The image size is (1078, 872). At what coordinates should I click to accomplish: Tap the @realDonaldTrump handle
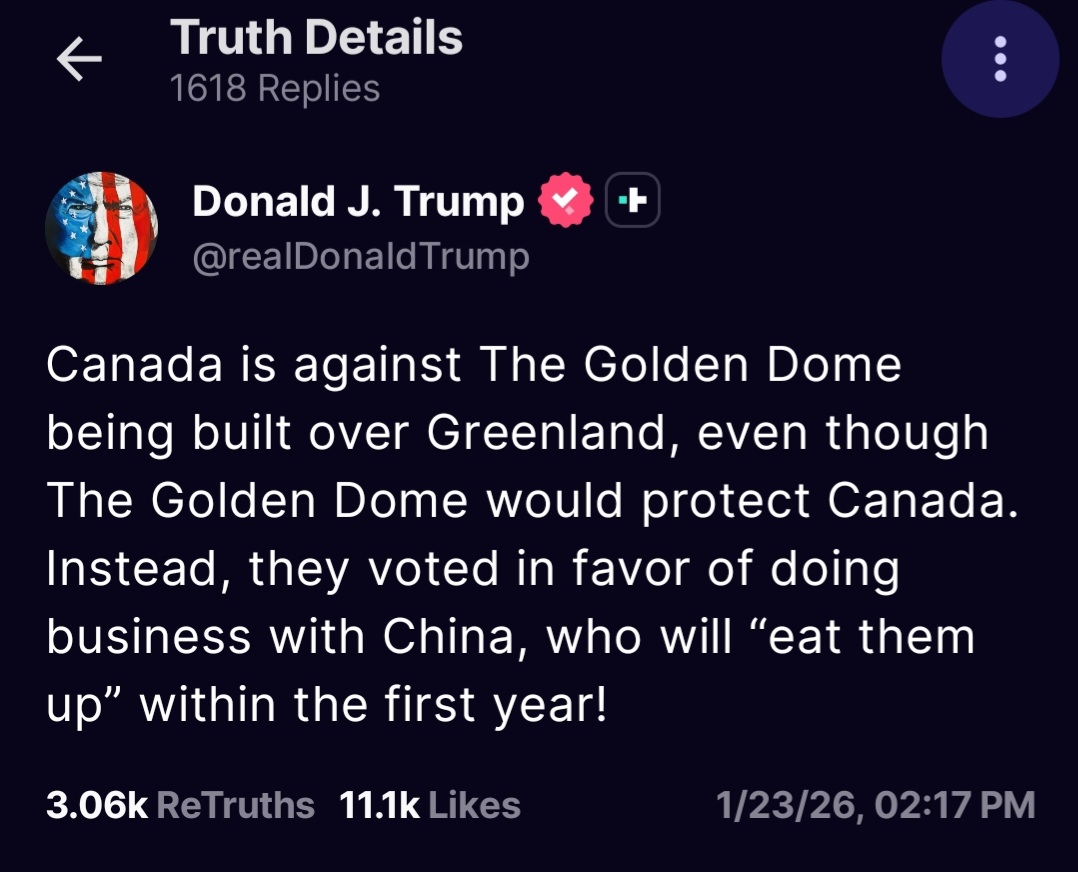point(360,257)
